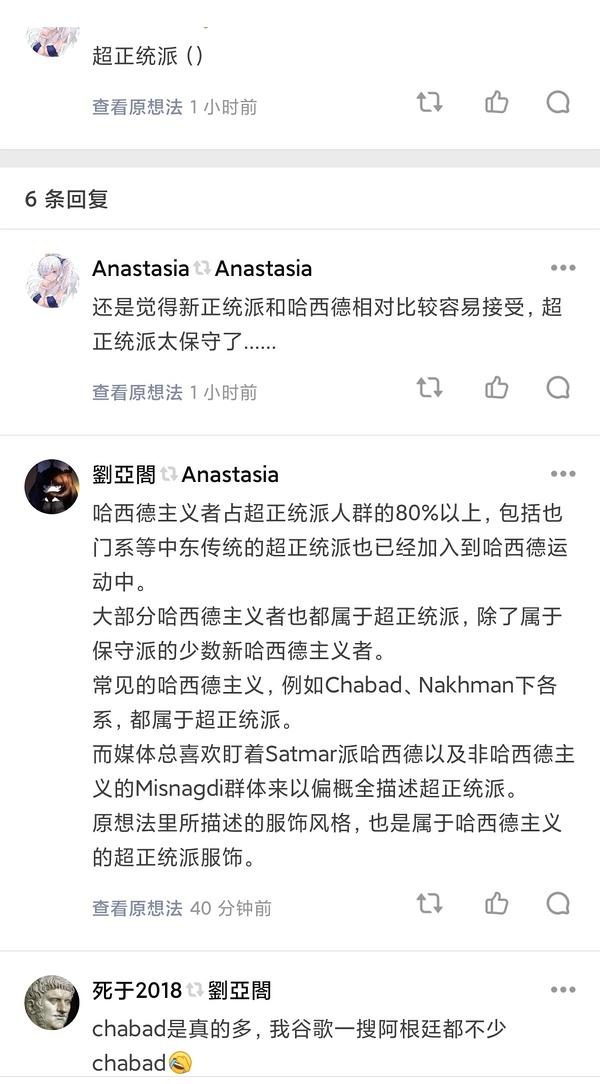Like the top 超正统派 post

pyautogui.click(x=496, y=102)
